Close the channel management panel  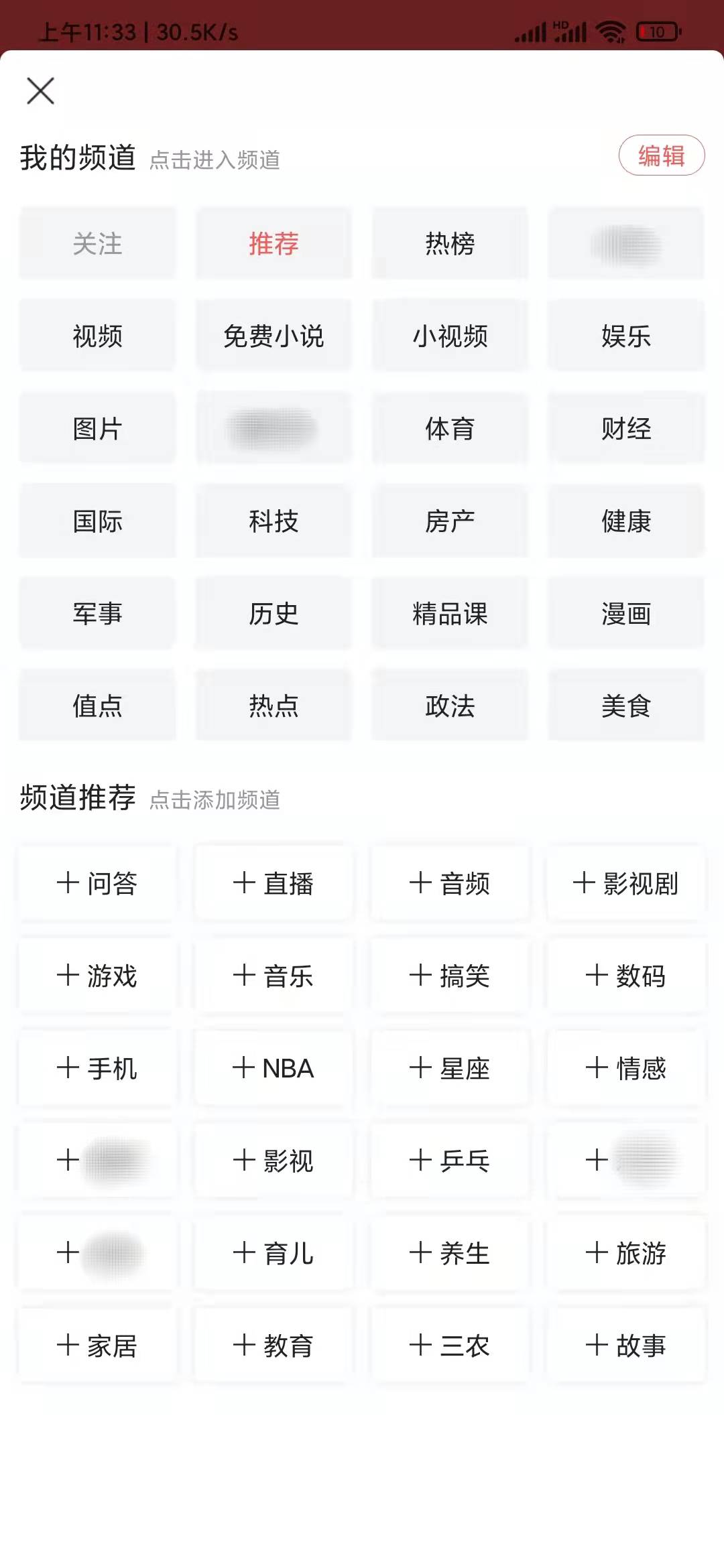click(x=42, y=91)
